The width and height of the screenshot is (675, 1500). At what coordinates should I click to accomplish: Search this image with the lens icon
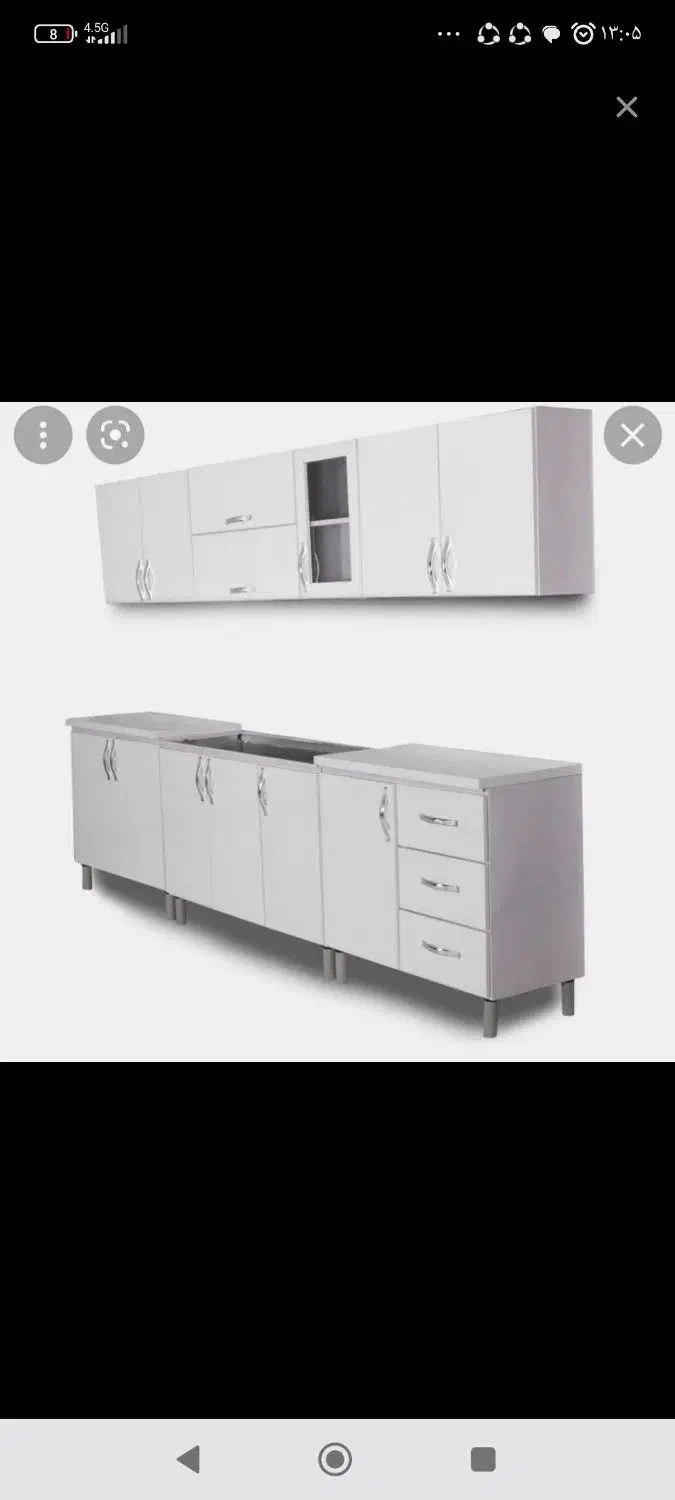(115, 435)
